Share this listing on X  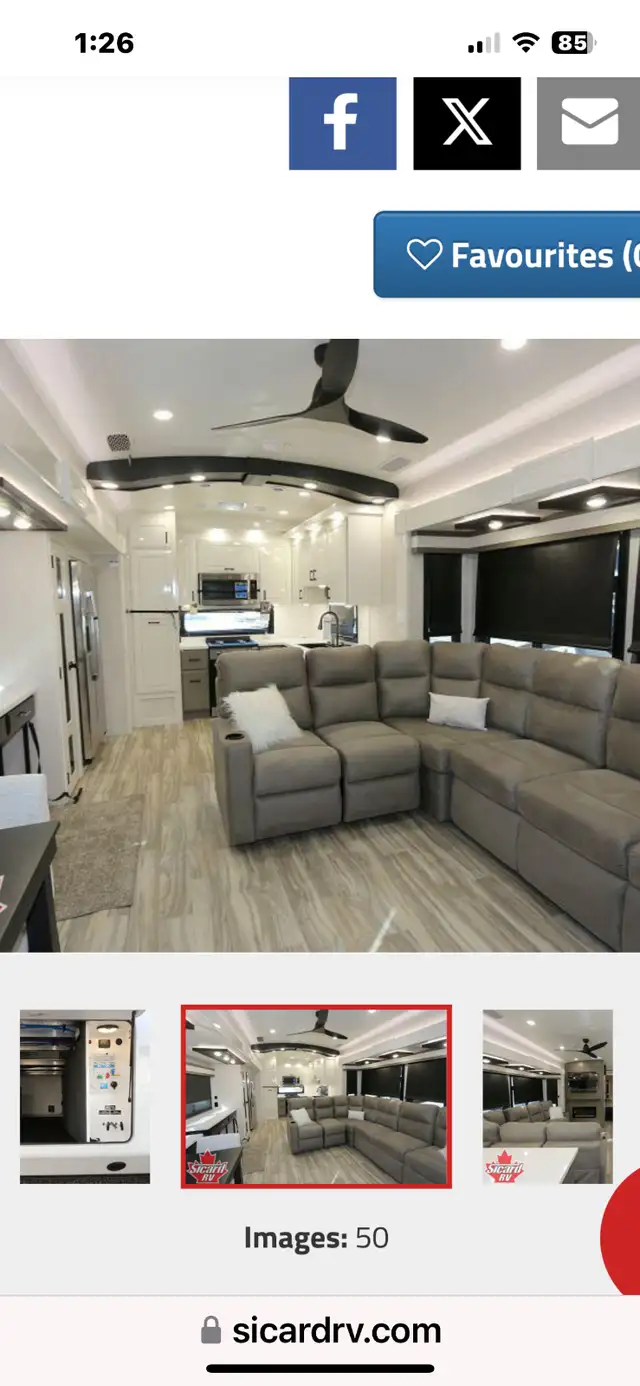pos(467,123)
